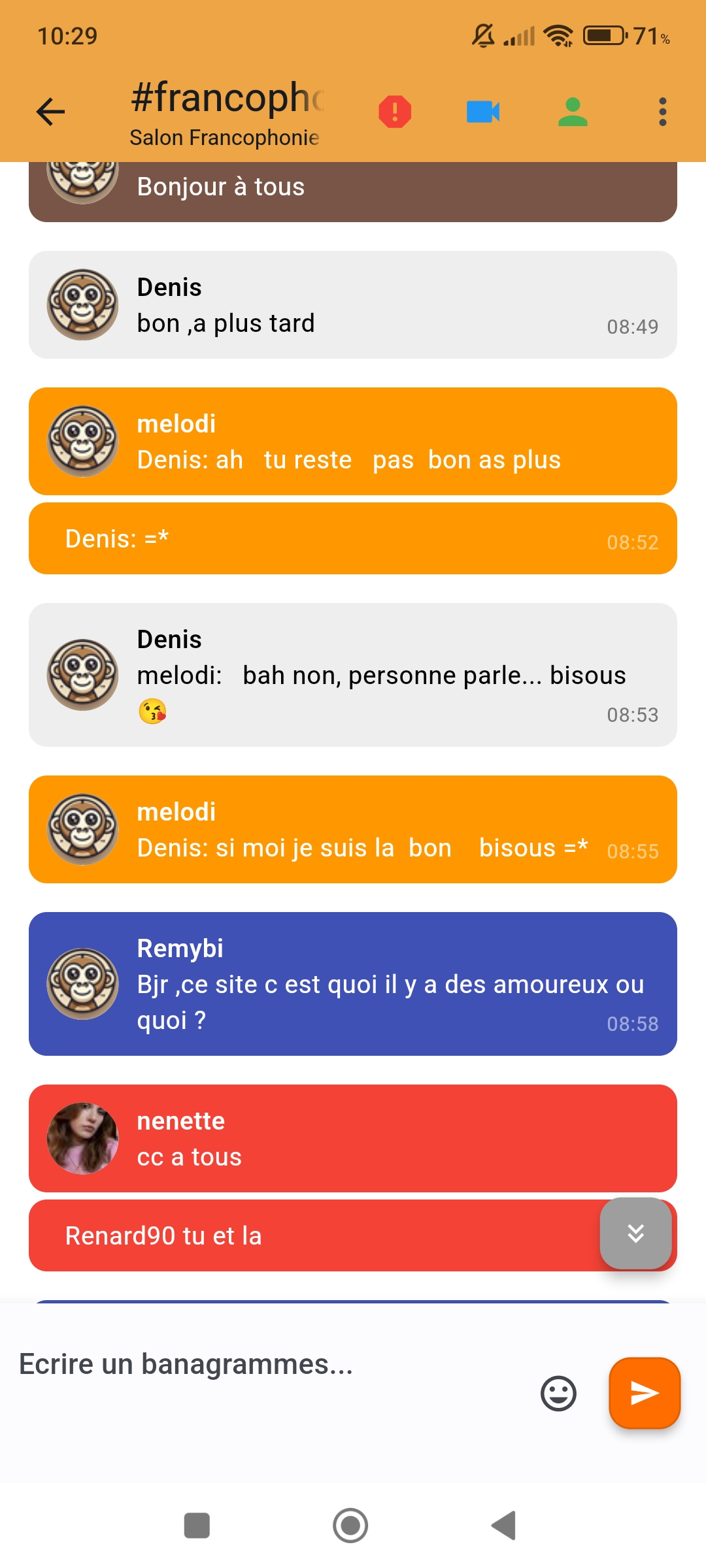Tap the red report alert icon
This screenshot has width=706, height=1568.
pyautogui.click(x=395, y=112)
